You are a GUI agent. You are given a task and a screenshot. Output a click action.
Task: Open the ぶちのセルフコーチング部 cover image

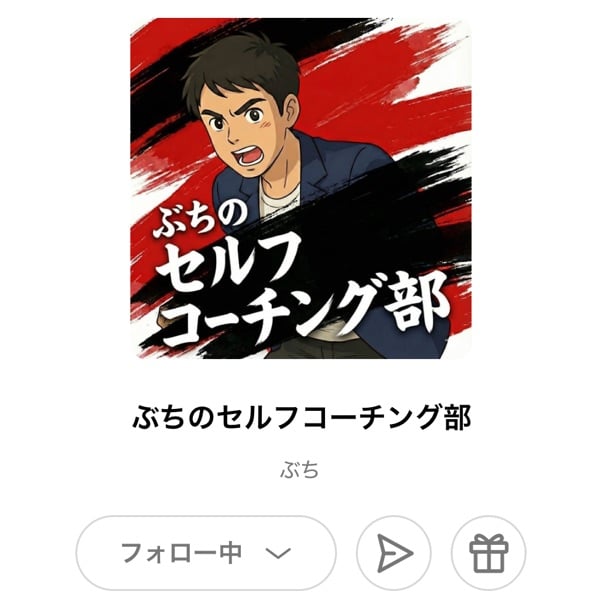tap(300, 188)
